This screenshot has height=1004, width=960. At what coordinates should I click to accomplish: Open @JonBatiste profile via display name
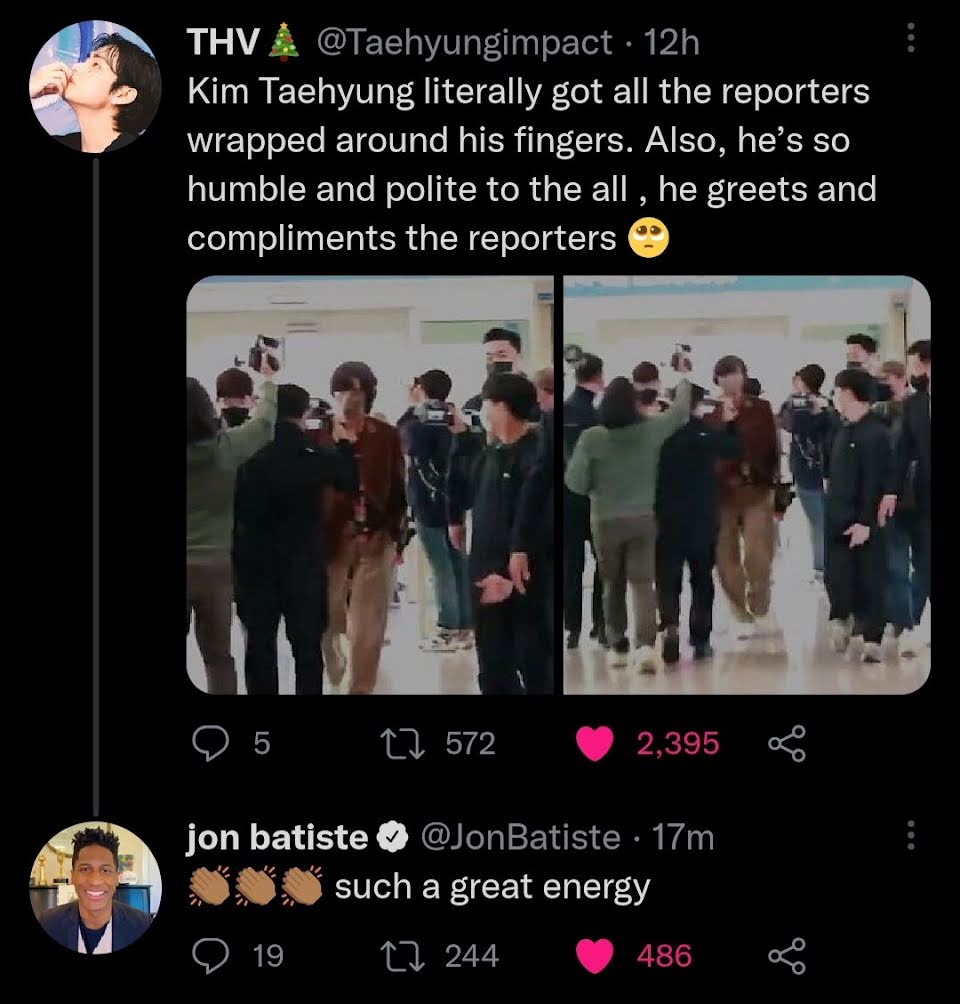tap(277, 836)
